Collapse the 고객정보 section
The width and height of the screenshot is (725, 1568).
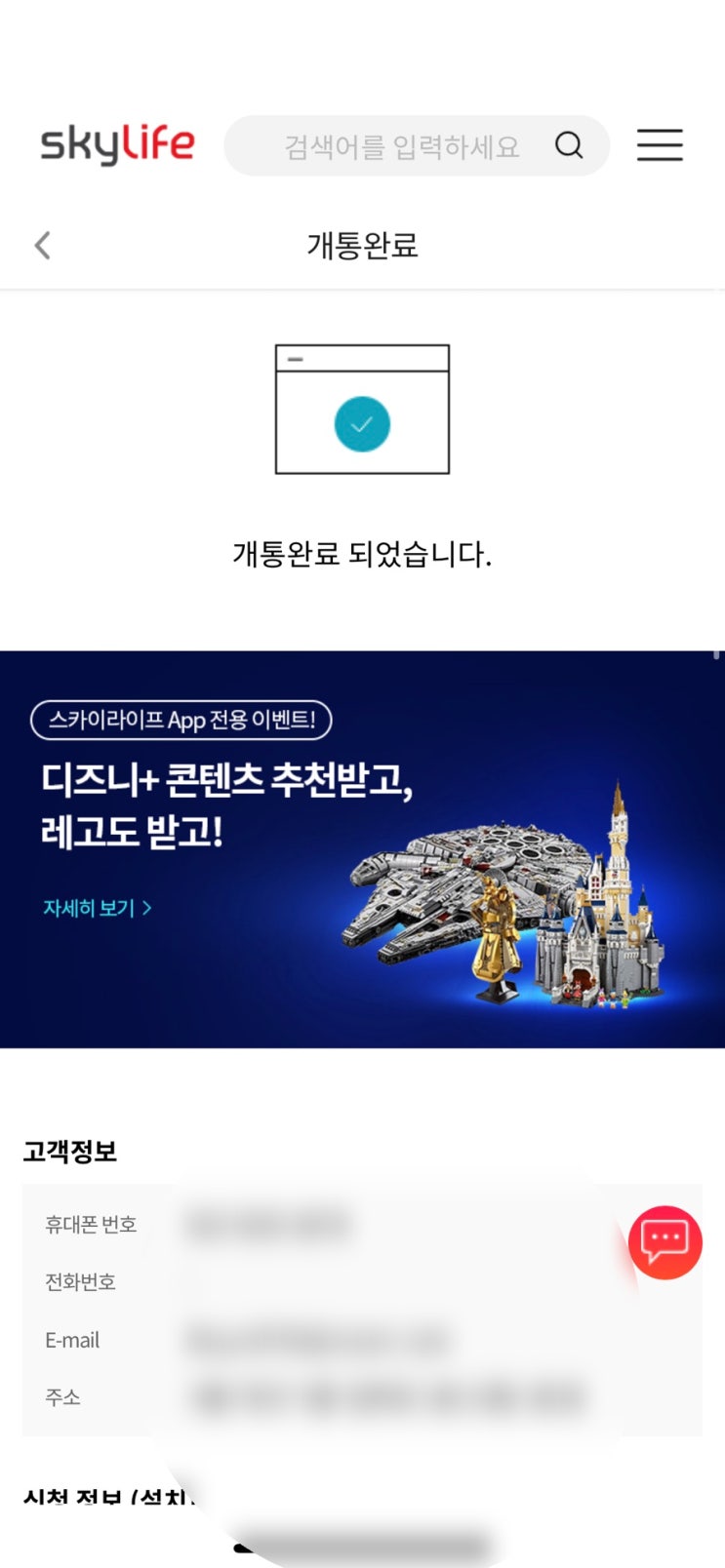tap(69, 1151)
